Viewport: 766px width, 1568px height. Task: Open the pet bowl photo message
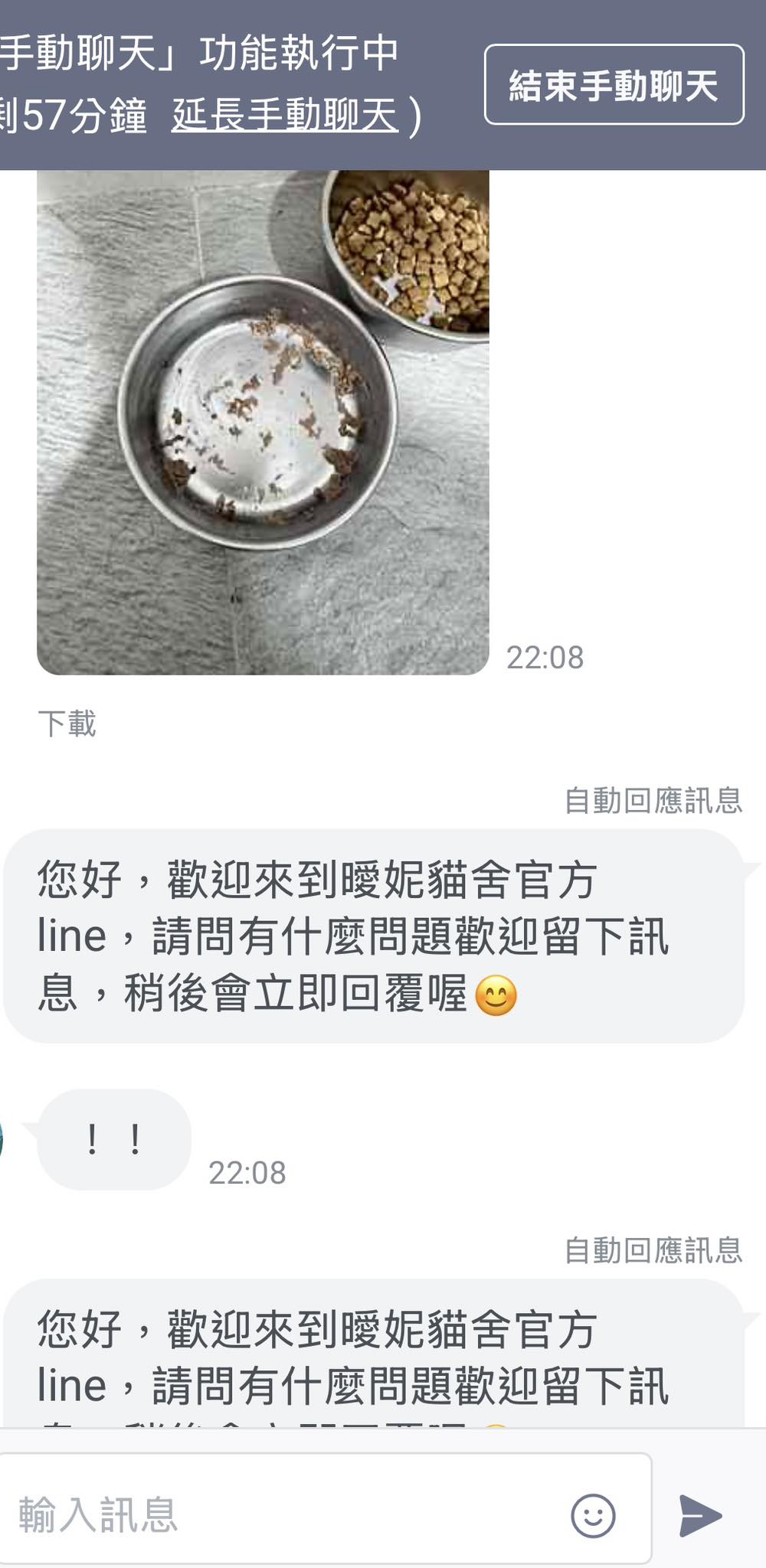pos(263,423)
